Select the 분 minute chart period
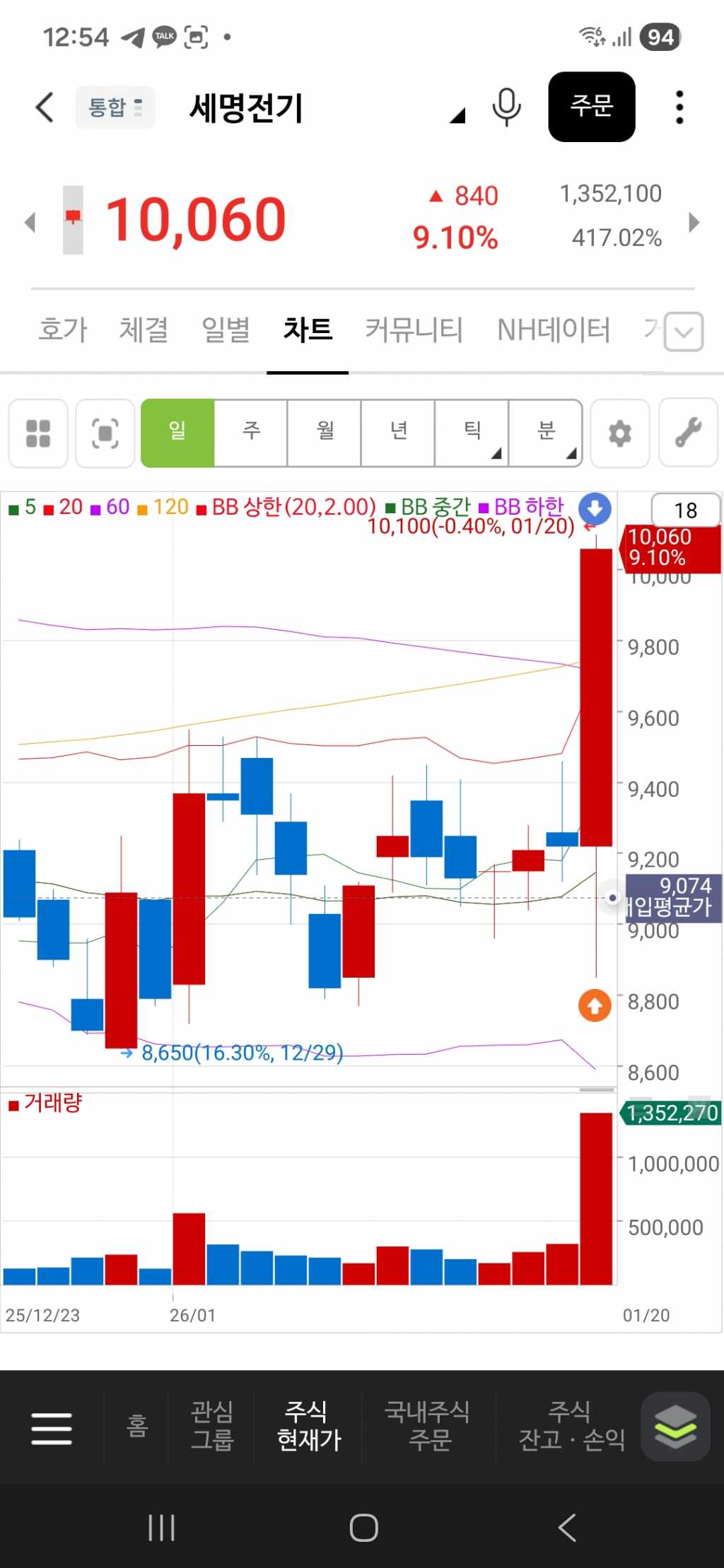 [x=546, y=433]
